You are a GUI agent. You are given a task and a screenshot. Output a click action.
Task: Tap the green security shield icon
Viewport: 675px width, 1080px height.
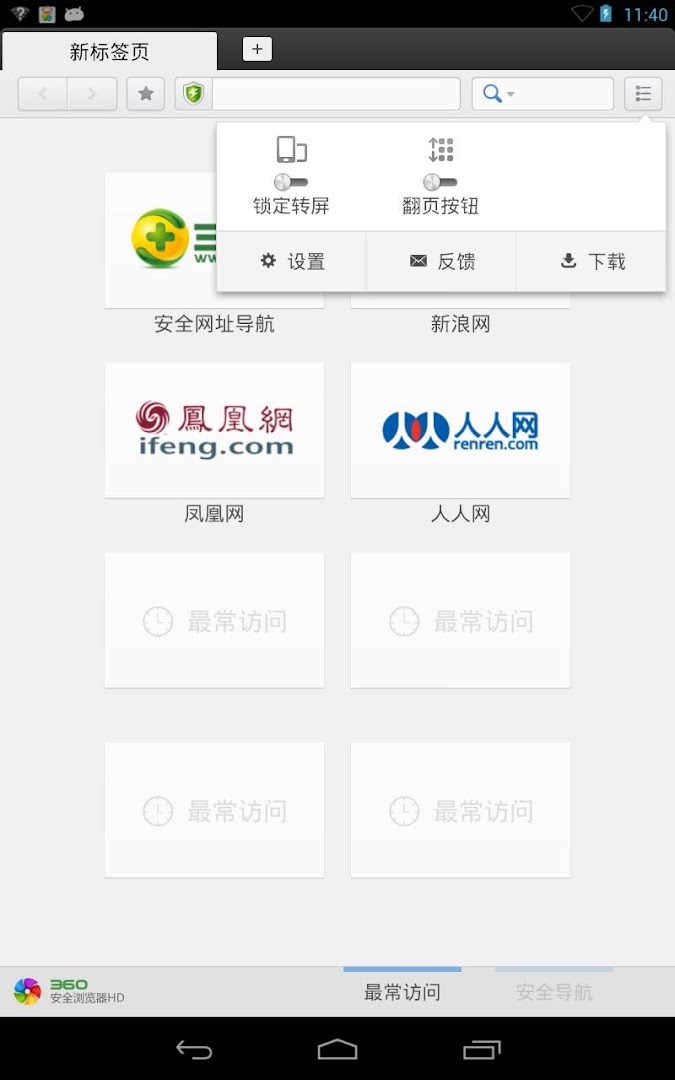pyautogui.click(x=194, y=94)
